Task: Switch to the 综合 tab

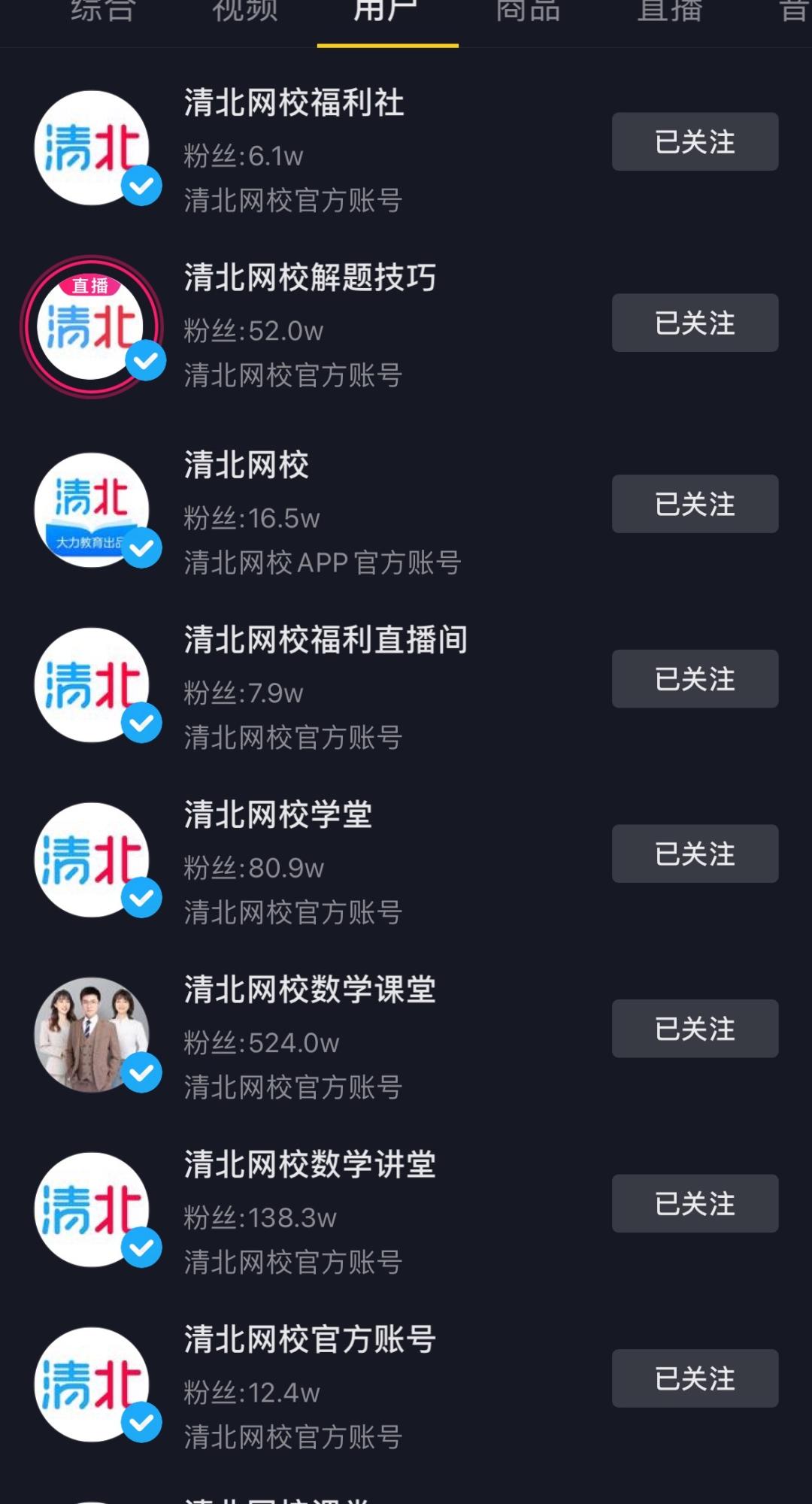Action: (103, 12)
